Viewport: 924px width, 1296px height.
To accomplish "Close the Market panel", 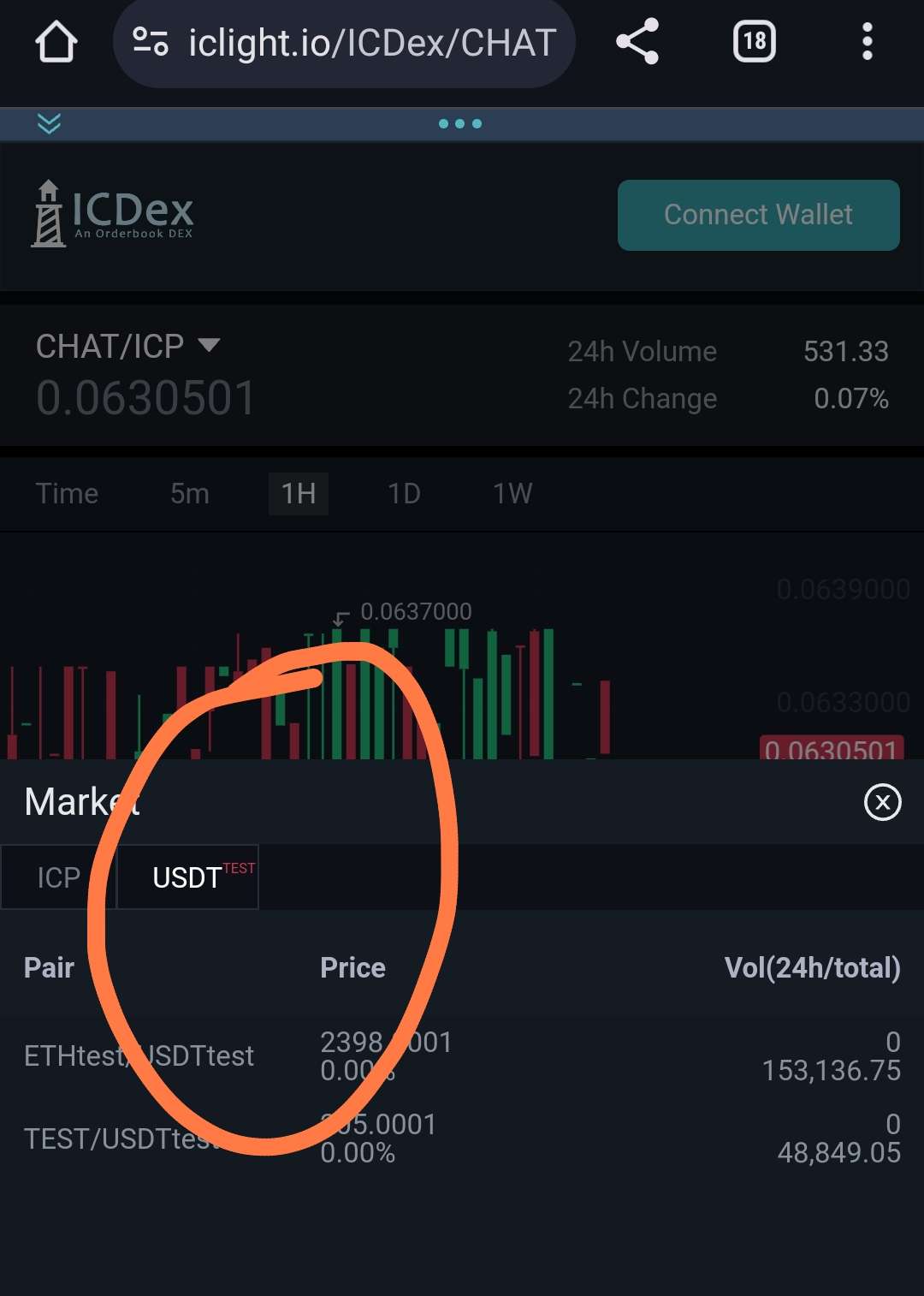I will [882, 803].
